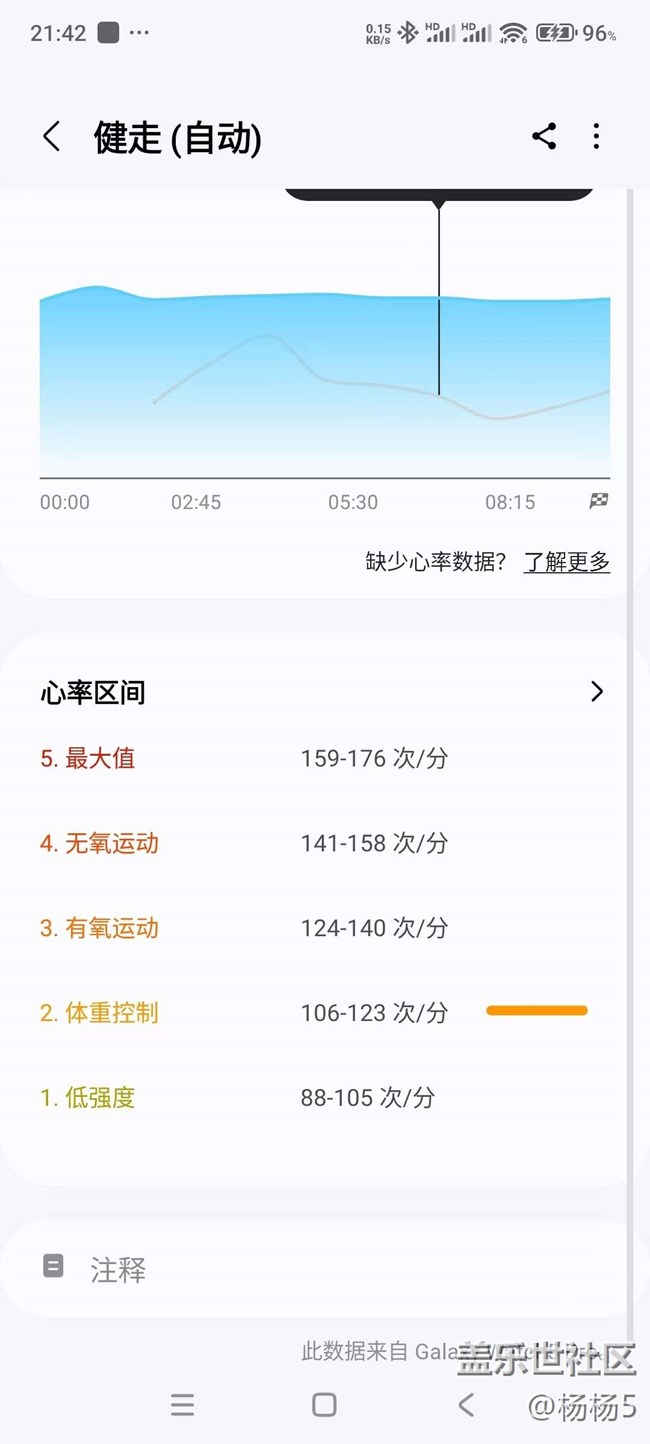
Task: Go back from the 健走 workout page
Action: (x=52, y=137)
